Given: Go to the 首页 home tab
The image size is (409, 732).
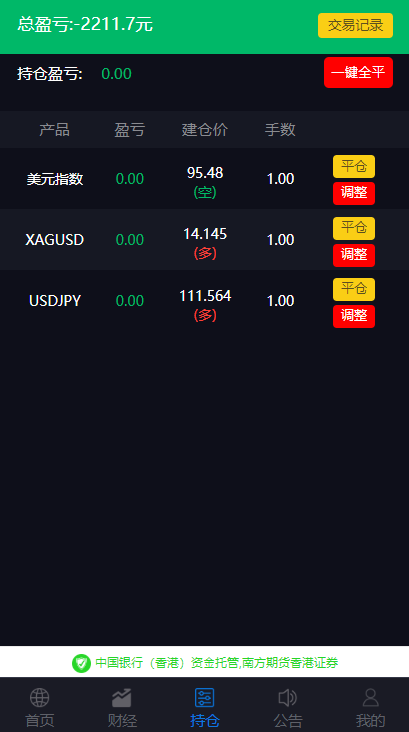Looking at the screenshot, I should [x=40, y=707].
